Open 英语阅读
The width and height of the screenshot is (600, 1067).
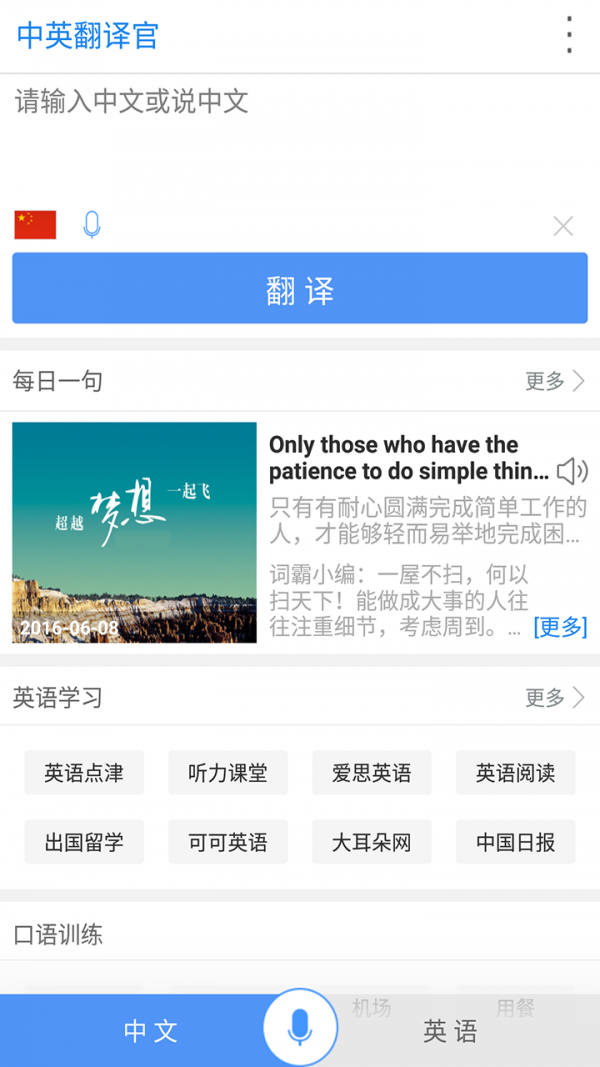(515, 773)
